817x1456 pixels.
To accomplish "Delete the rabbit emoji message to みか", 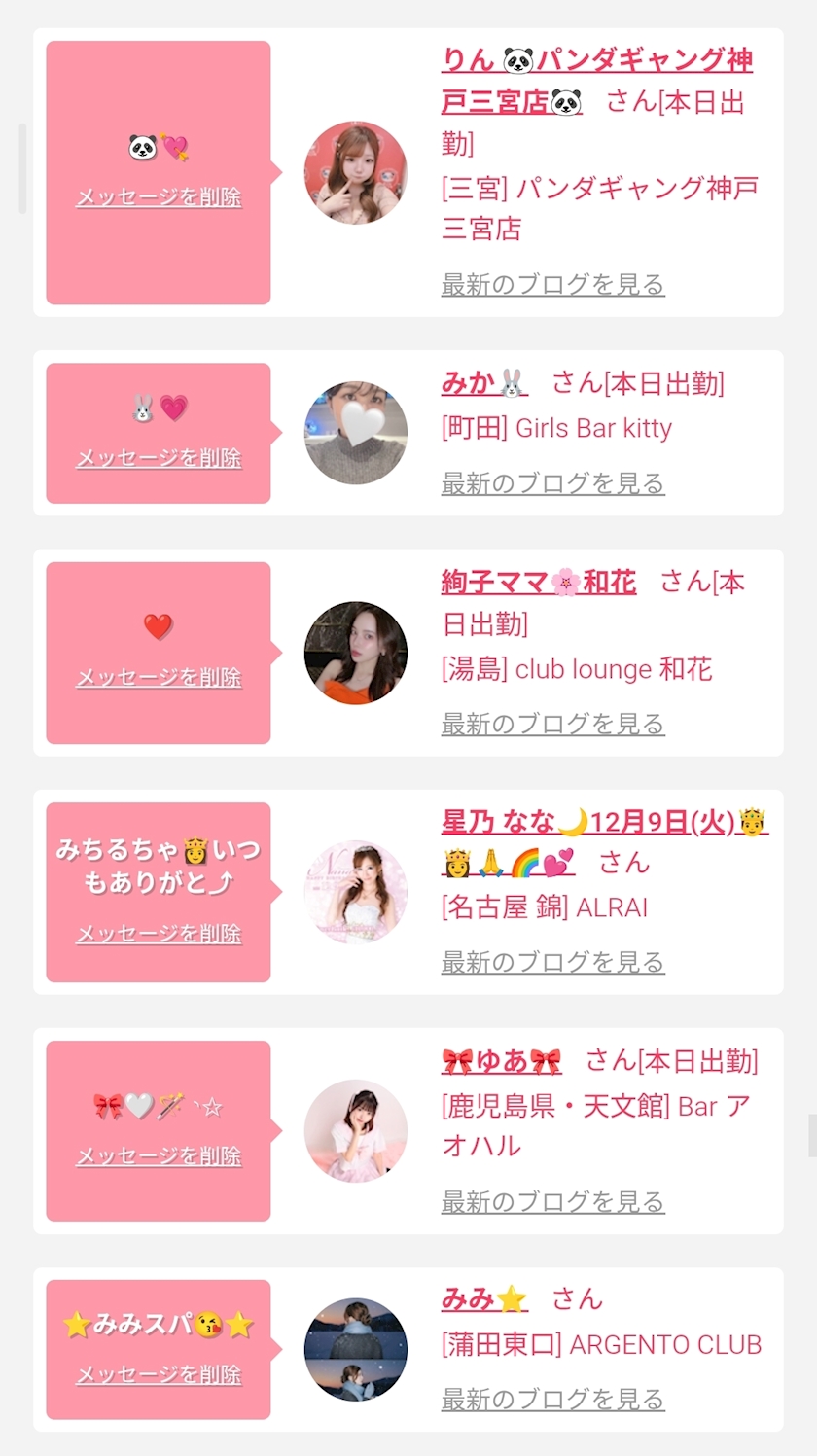I will (159, 458).
